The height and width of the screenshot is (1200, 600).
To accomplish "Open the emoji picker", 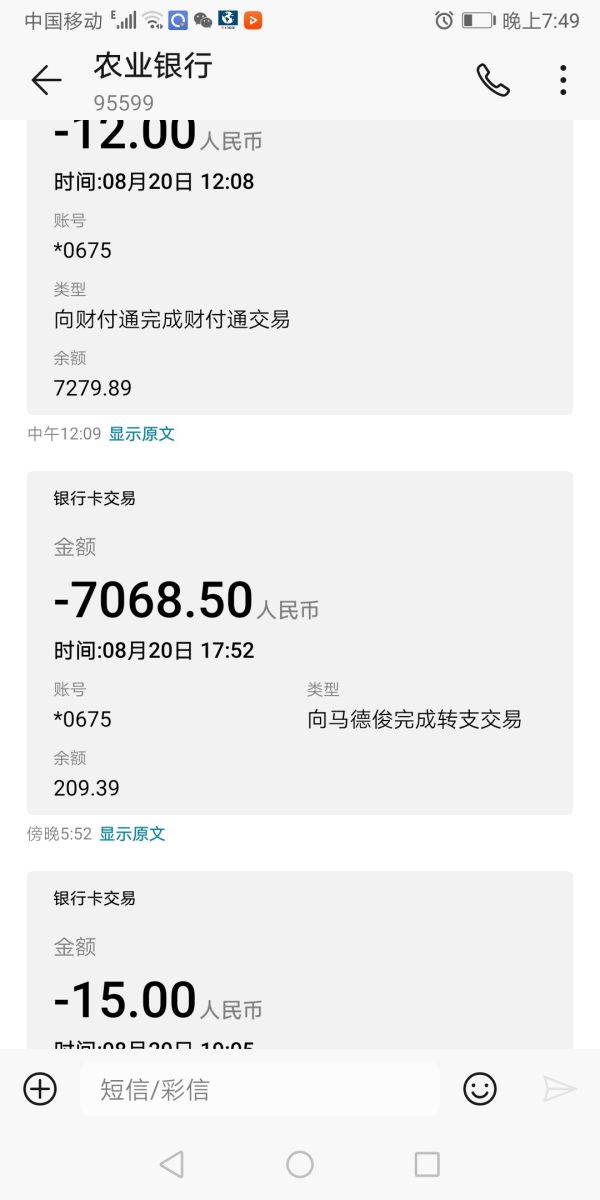I will click(x=480, y=1088).
